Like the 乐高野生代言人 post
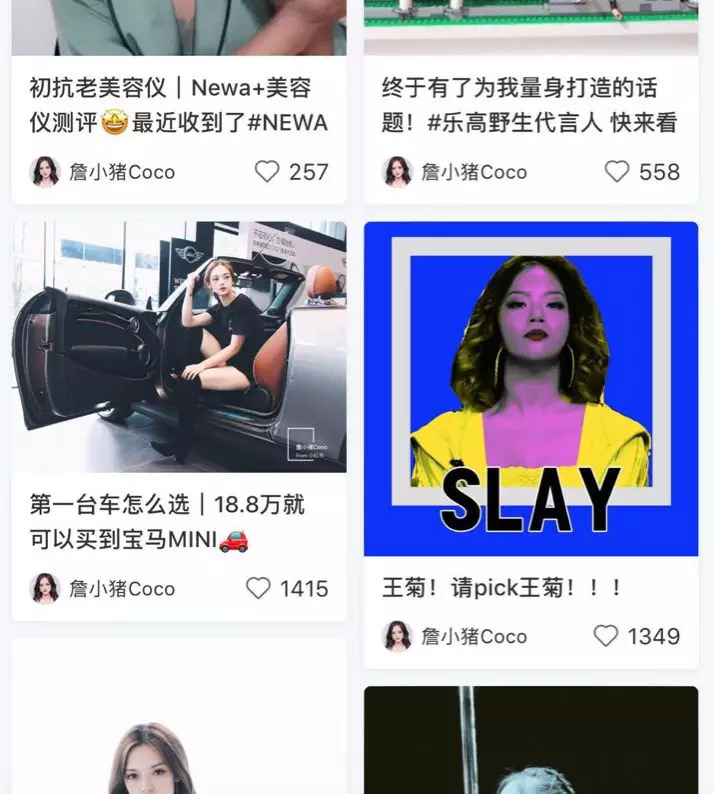The width and height of the screenshot is (714, 794). point(618,172)
